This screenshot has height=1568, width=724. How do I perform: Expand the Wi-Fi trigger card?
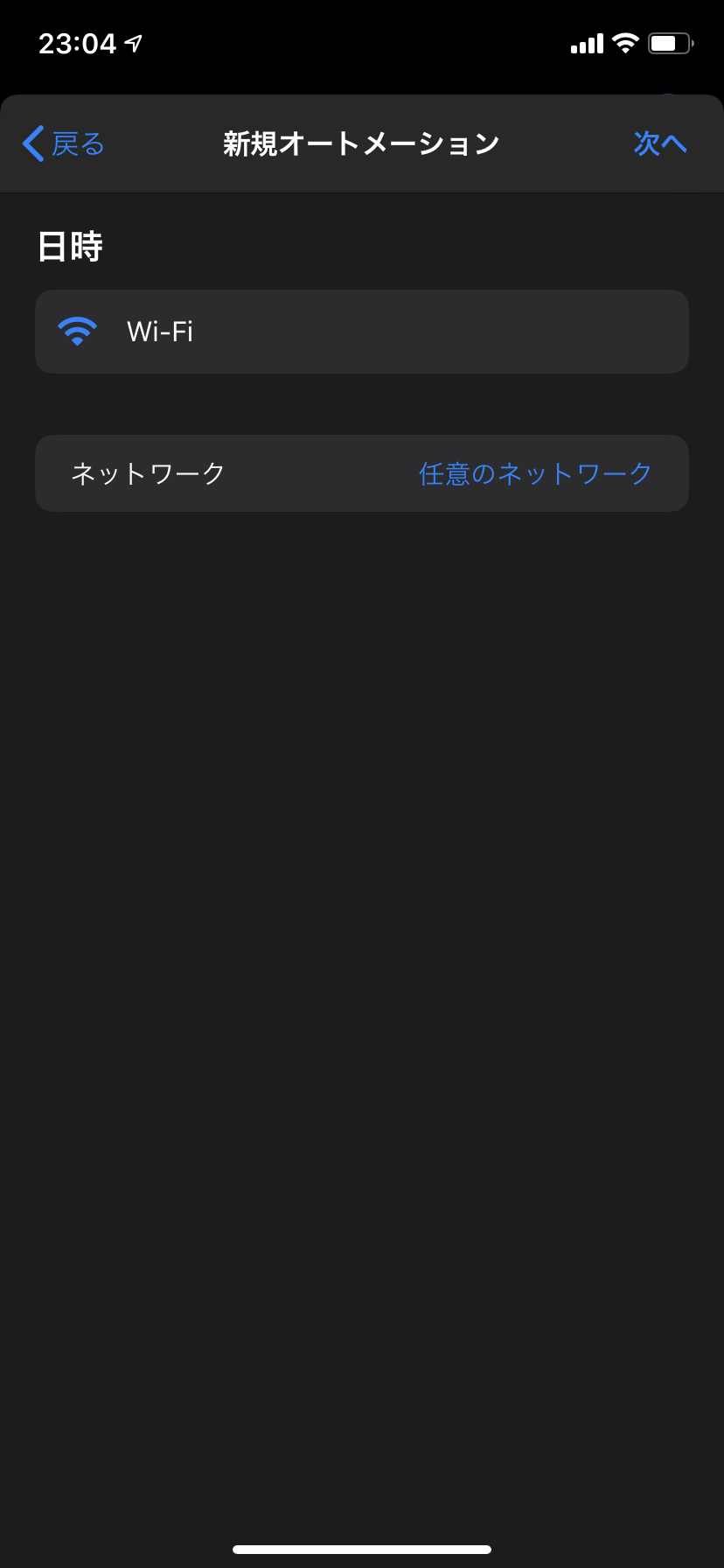(x=361, y=331)
